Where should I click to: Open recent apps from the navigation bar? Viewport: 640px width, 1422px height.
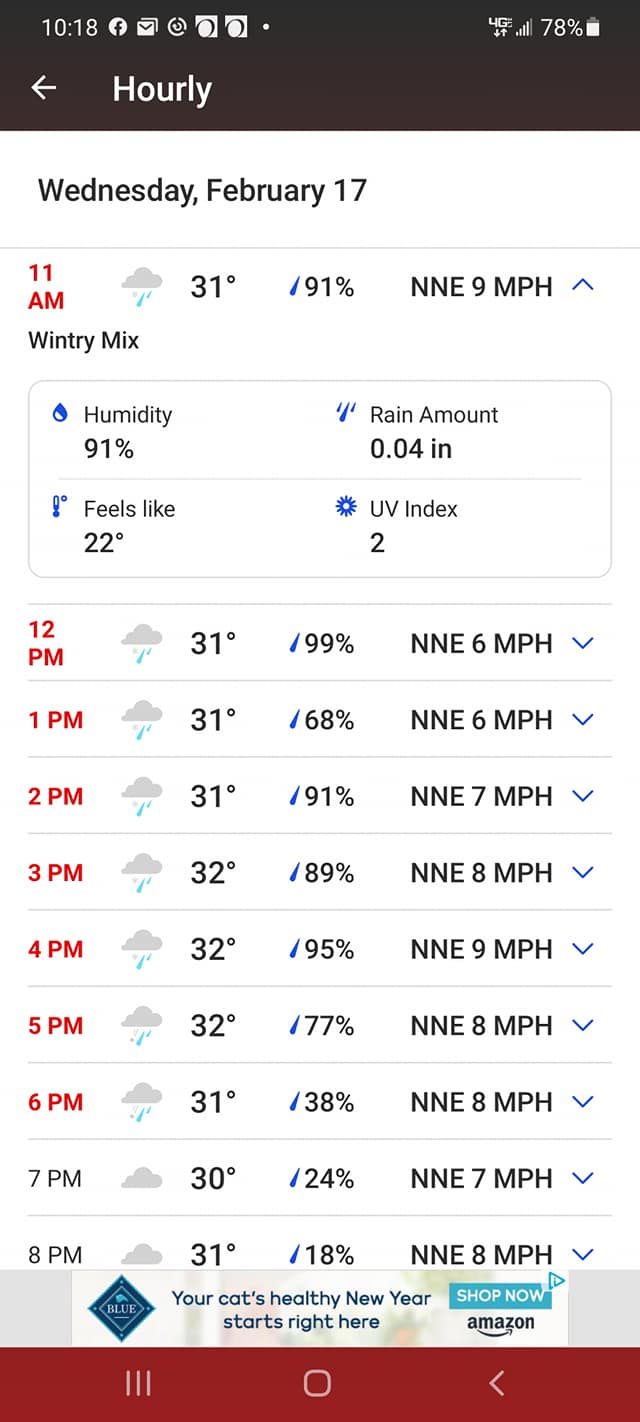[x=138, y=1383]
